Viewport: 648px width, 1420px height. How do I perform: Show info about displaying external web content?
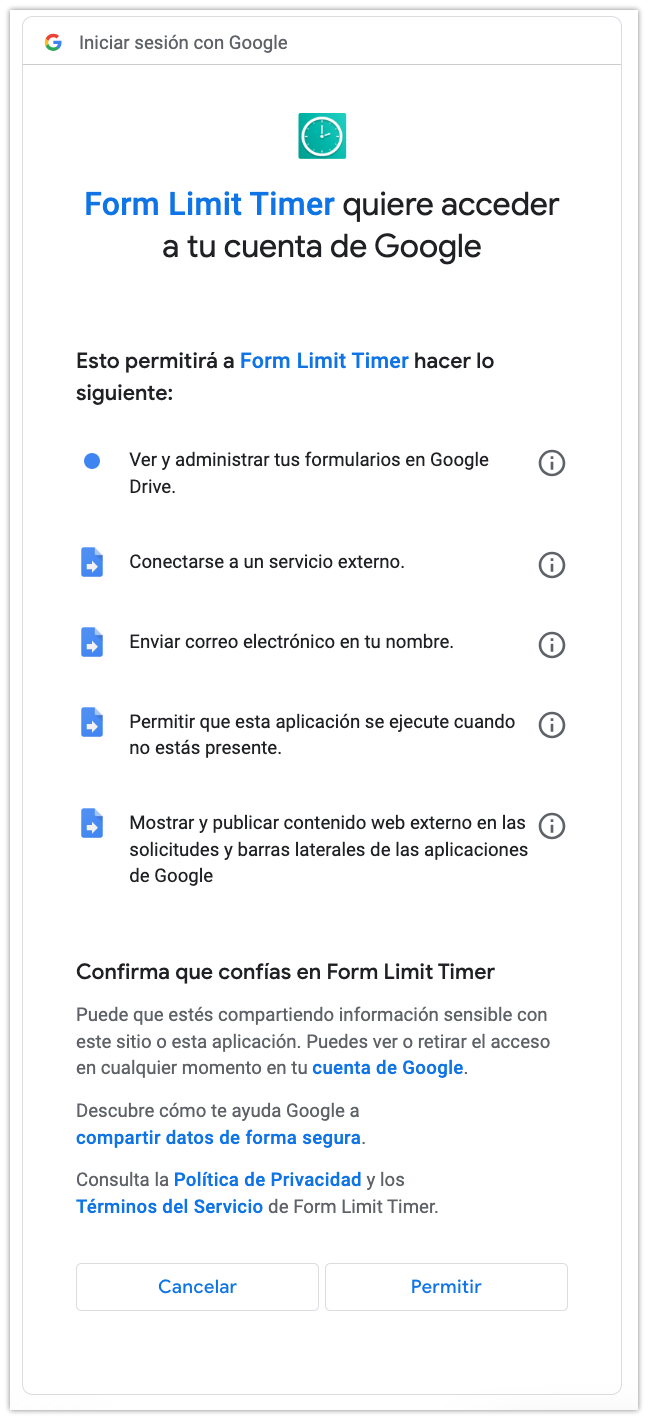point(552,826)
